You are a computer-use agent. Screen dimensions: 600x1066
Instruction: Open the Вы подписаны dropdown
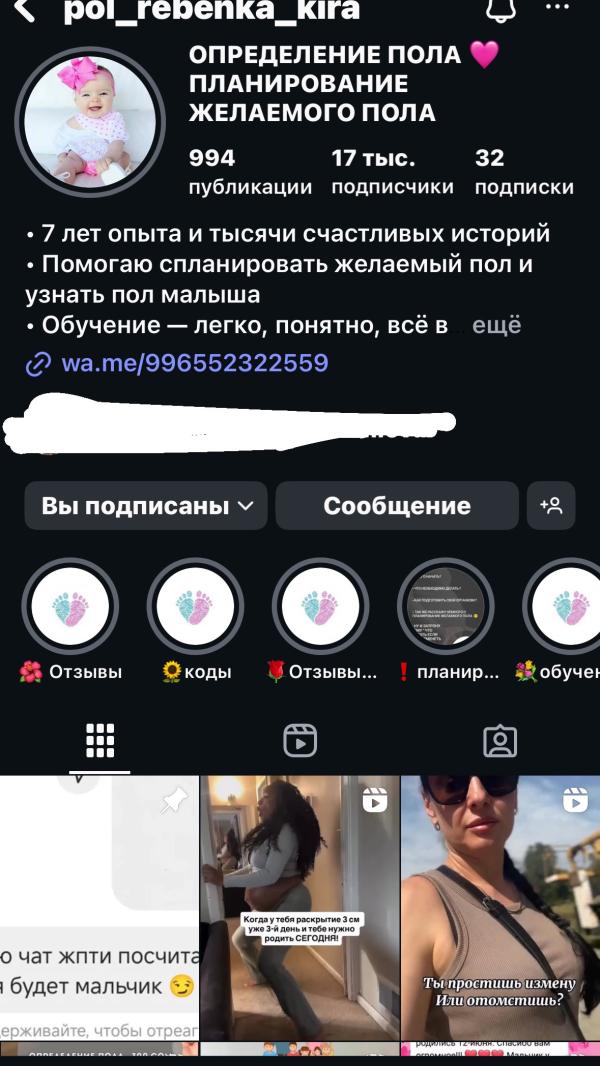point(146,505)
